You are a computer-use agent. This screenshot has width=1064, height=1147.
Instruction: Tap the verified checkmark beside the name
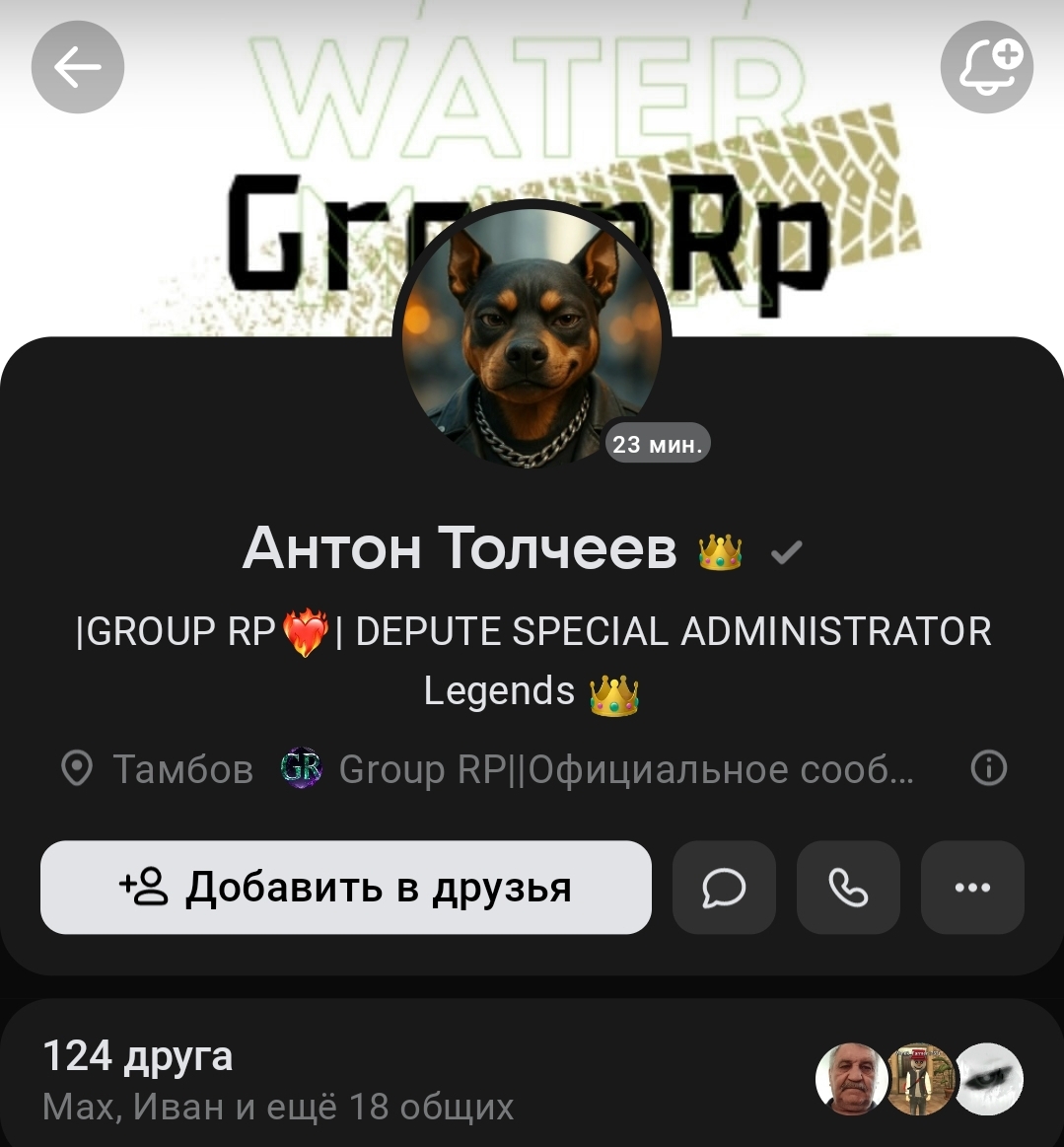point(786,552)
